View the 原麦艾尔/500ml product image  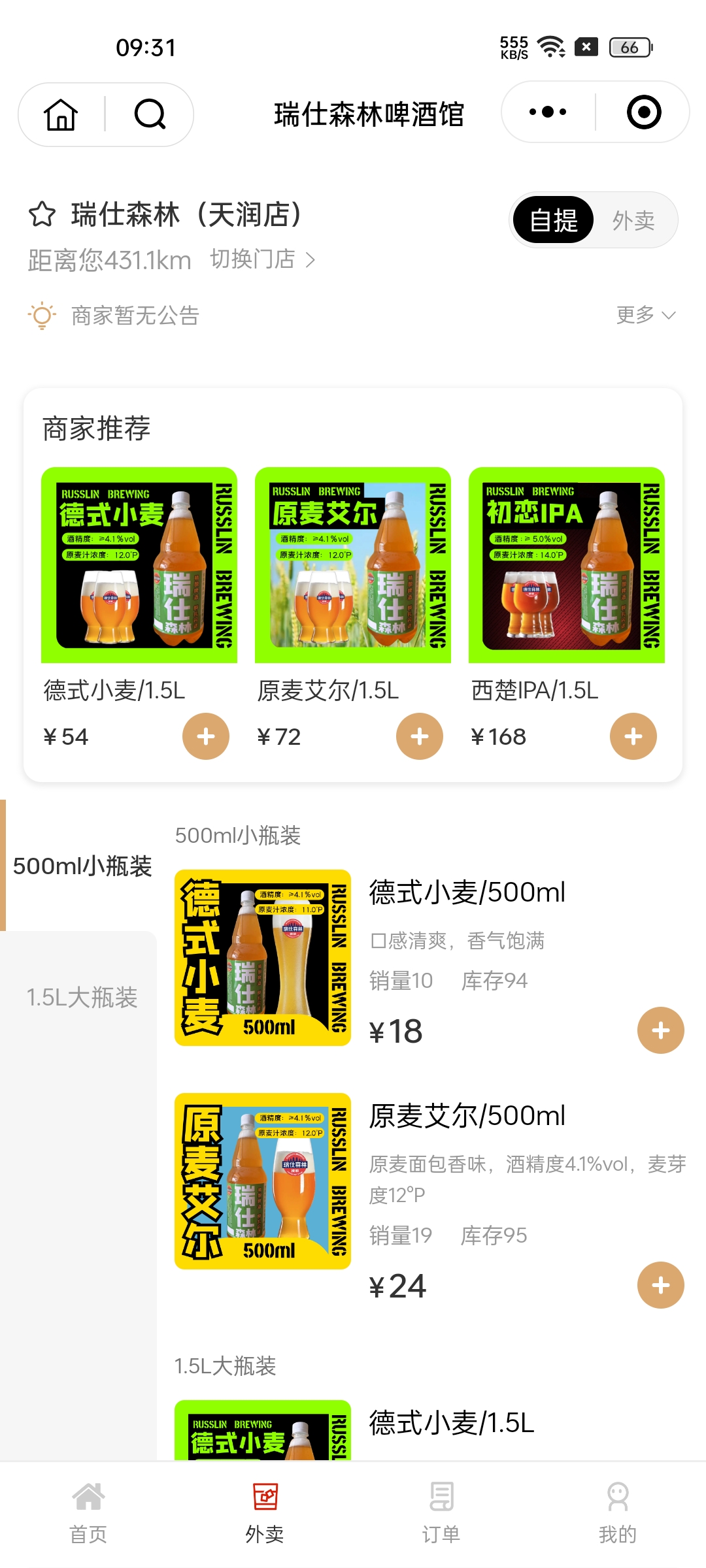point(263,1181)
